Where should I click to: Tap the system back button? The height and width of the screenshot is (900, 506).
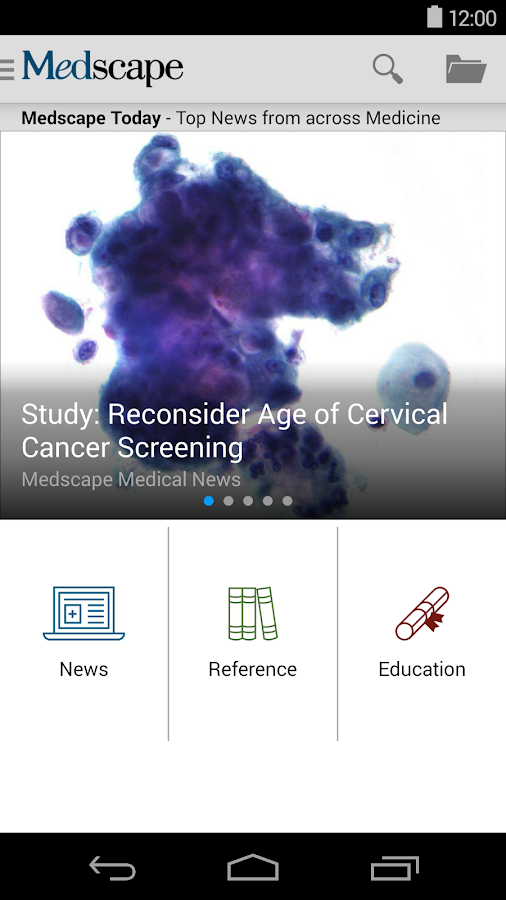tap(112, 867)
